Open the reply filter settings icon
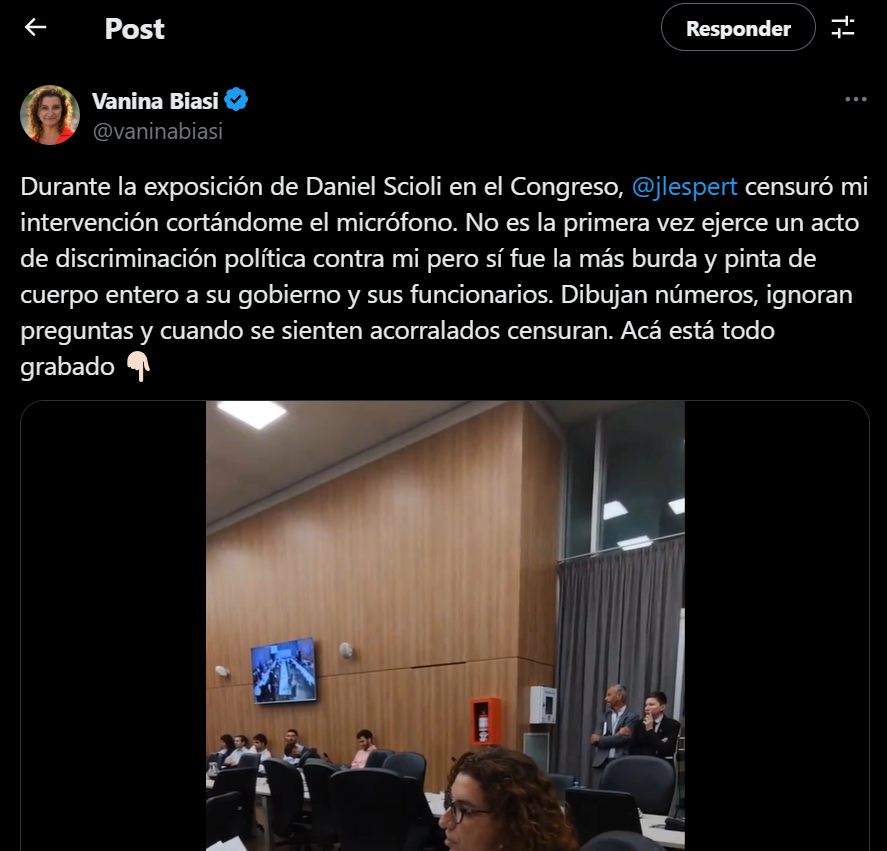Screen dimensions: 887x851 click(844, 28)
